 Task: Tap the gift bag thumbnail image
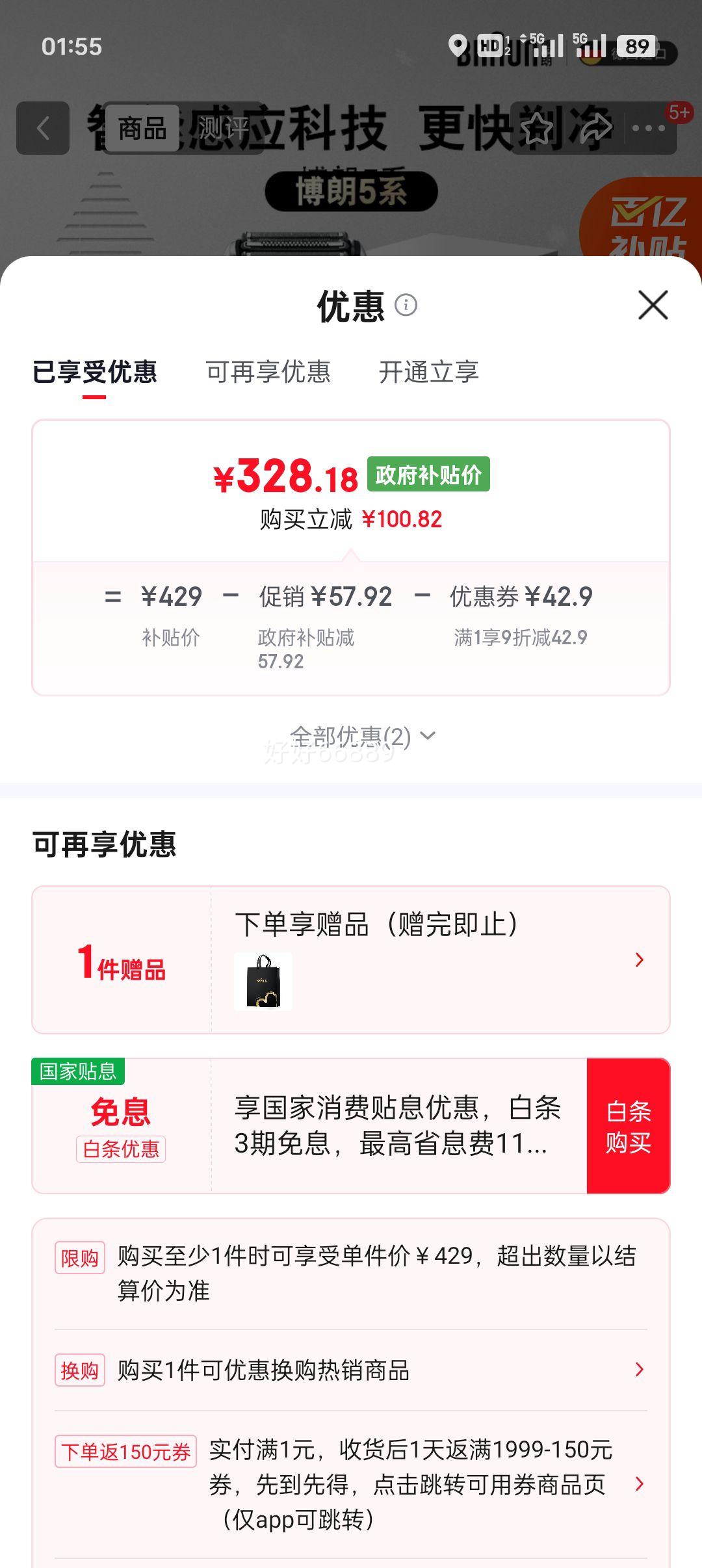click(x=263, y=982)
